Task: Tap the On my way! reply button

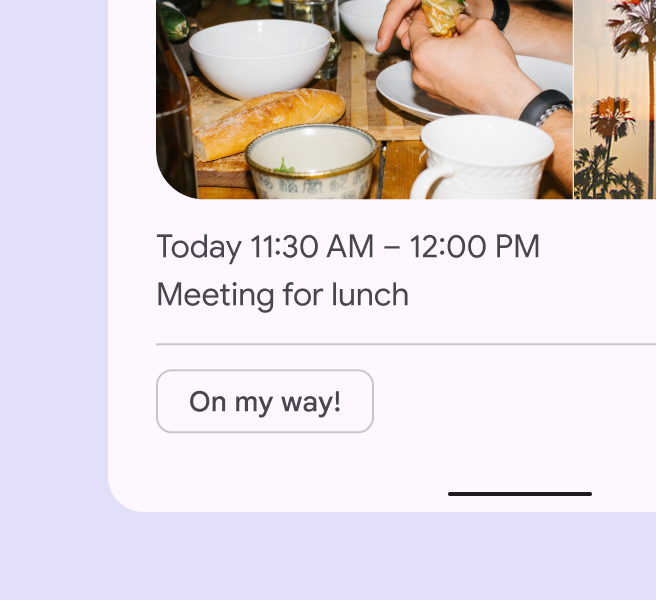Action: 265,402
